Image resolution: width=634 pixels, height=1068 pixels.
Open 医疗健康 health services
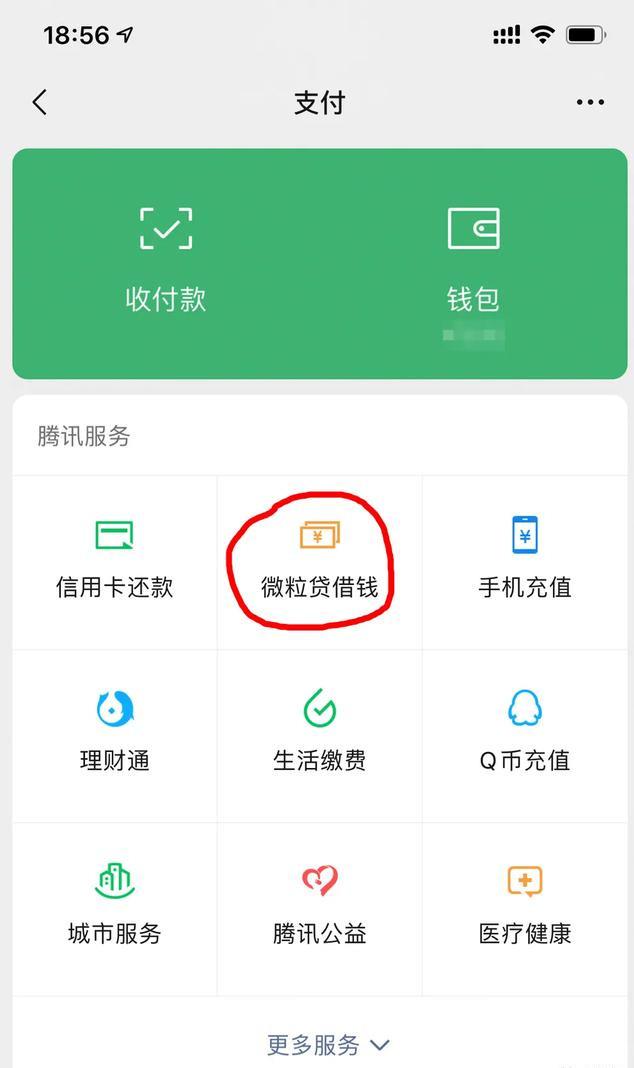[525, 908]
